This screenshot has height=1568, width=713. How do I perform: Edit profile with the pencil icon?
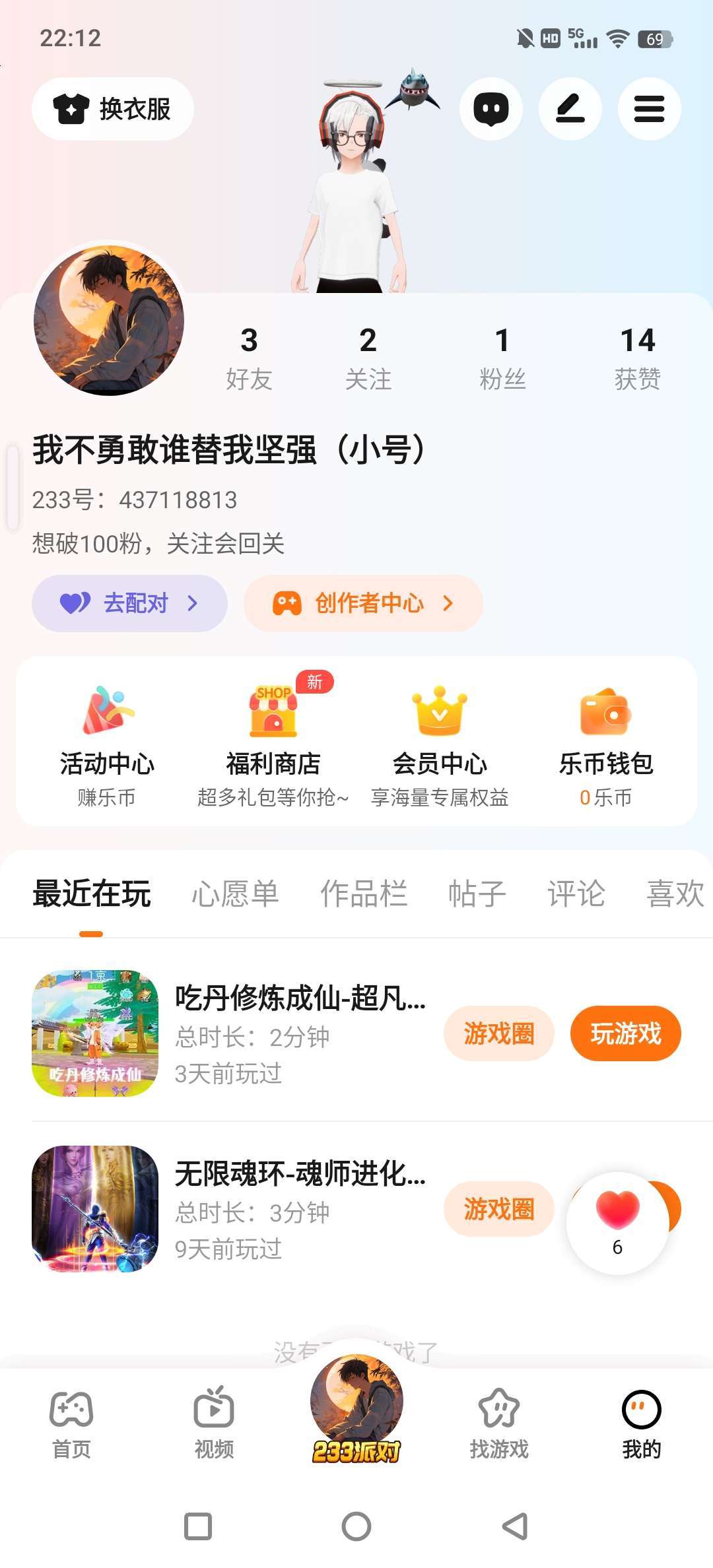click(x=570, y=109)
